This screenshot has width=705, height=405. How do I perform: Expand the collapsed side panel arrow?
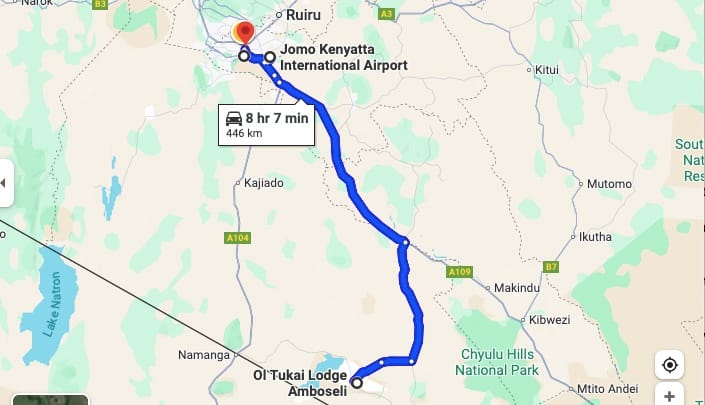[5, 184]
